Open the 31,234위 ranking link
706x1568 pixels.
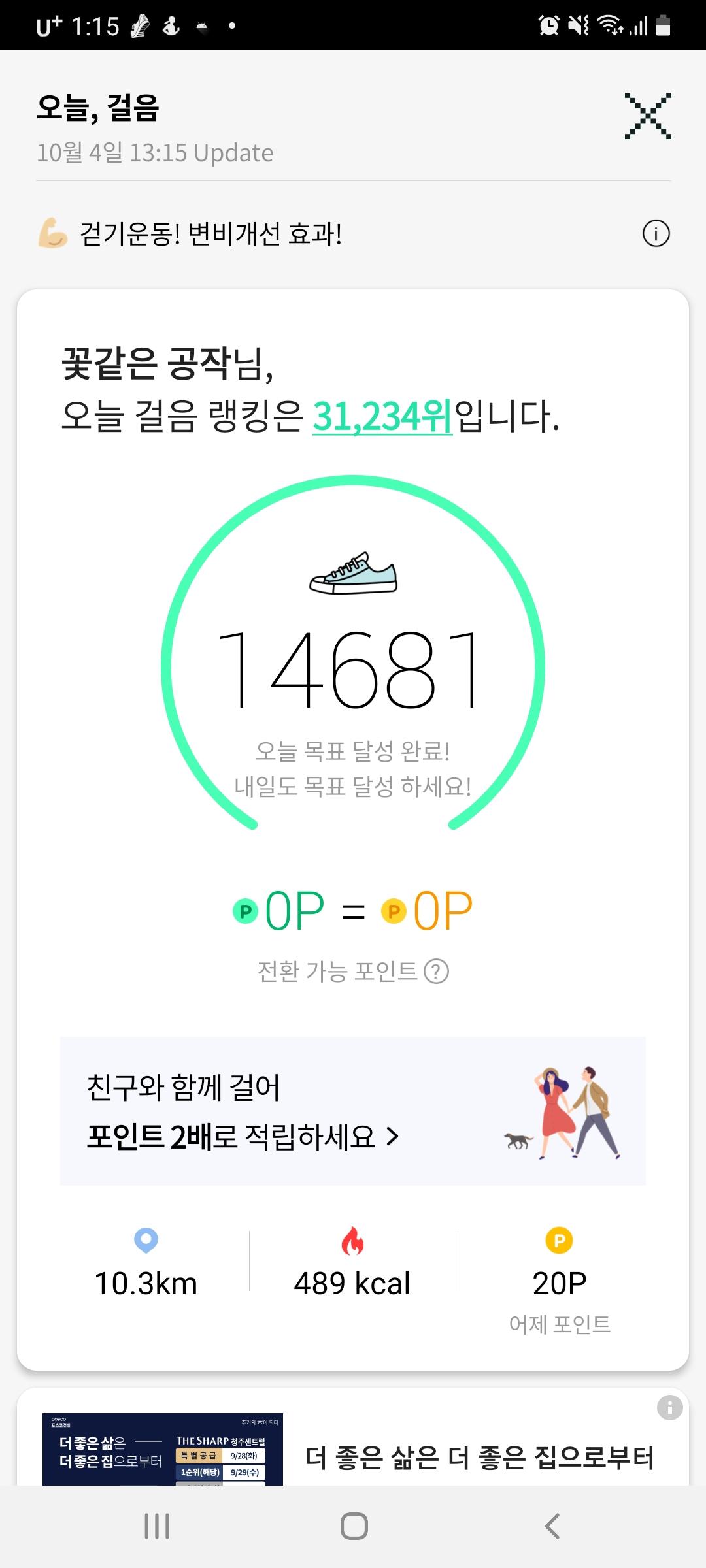[x=382, y=416]
